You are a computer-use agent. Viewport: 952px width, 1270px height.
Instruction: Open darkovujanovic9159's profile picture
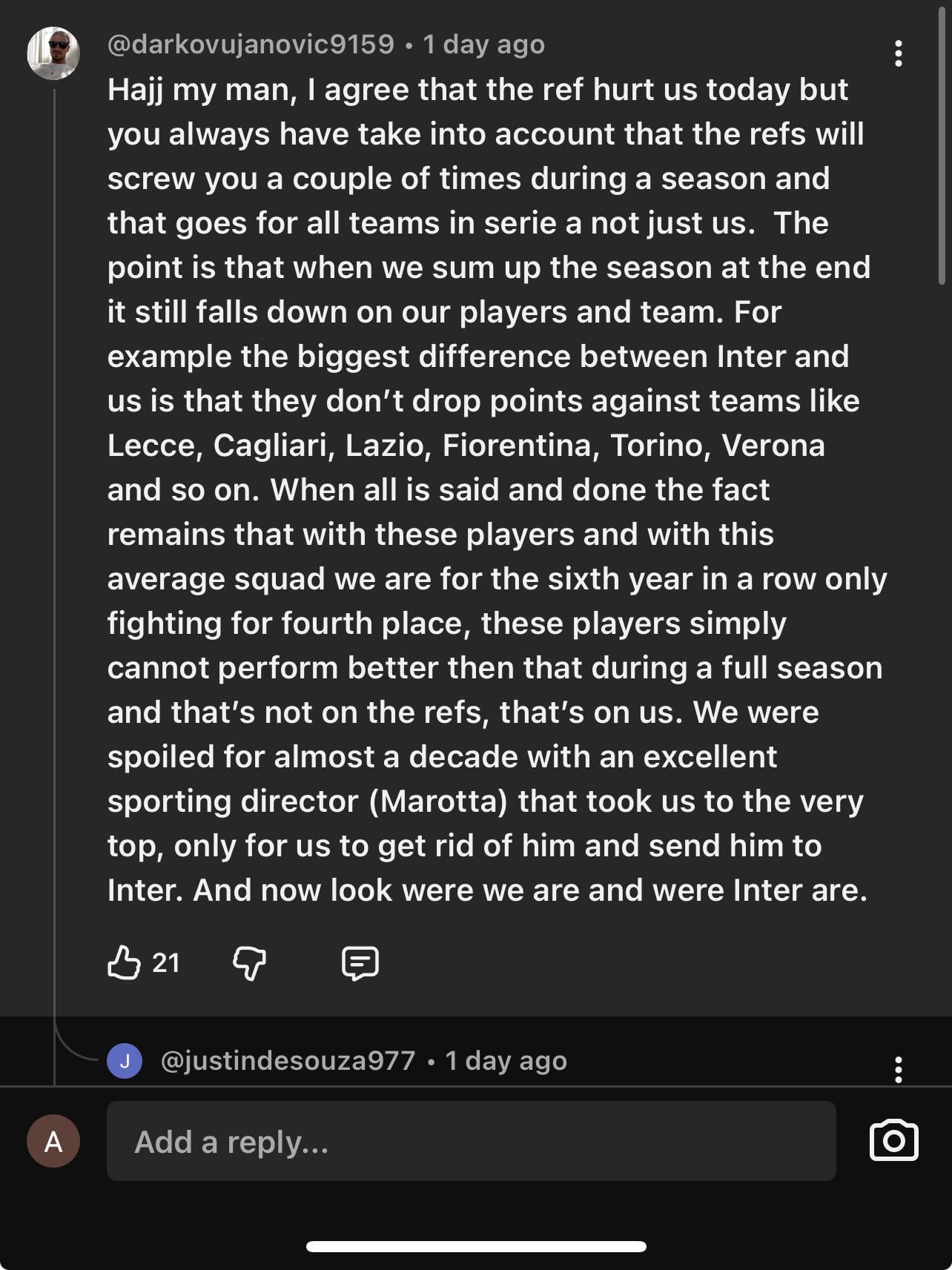(x=53, y=53)
